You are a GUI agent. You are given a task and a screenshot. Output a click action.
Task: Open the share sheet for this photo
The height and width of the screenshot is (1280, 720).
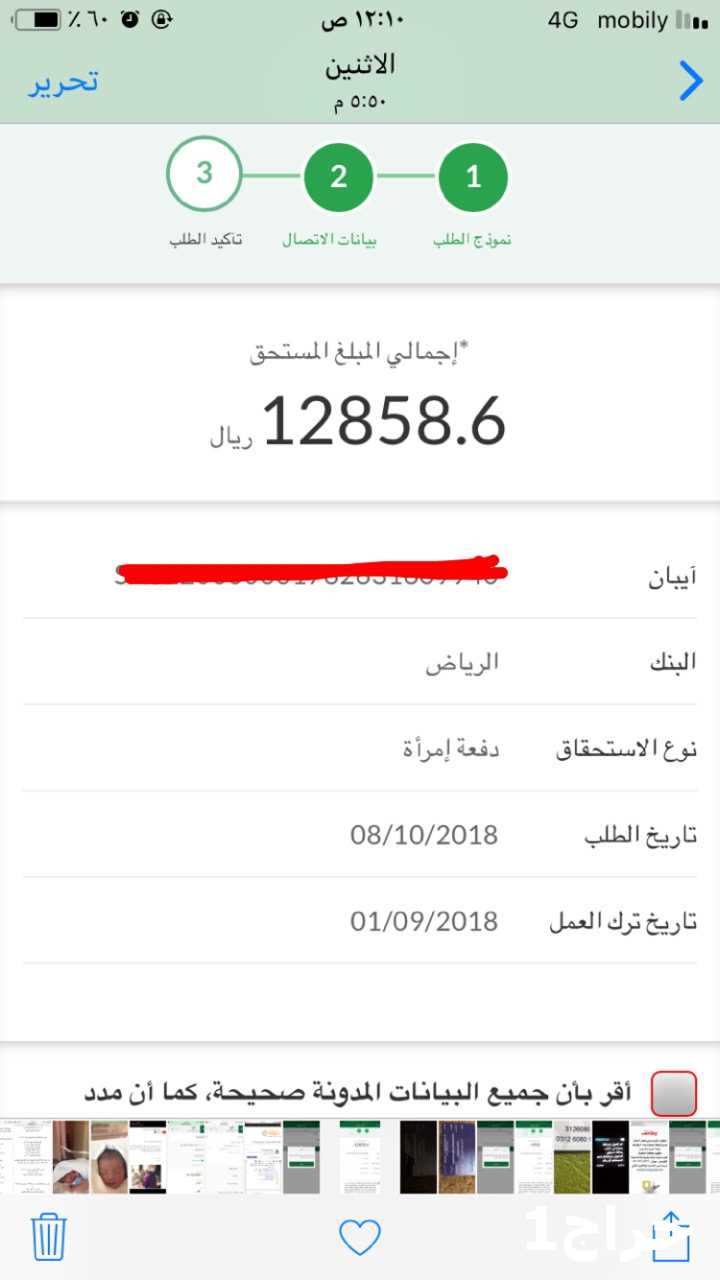[x=671, y=1236]
